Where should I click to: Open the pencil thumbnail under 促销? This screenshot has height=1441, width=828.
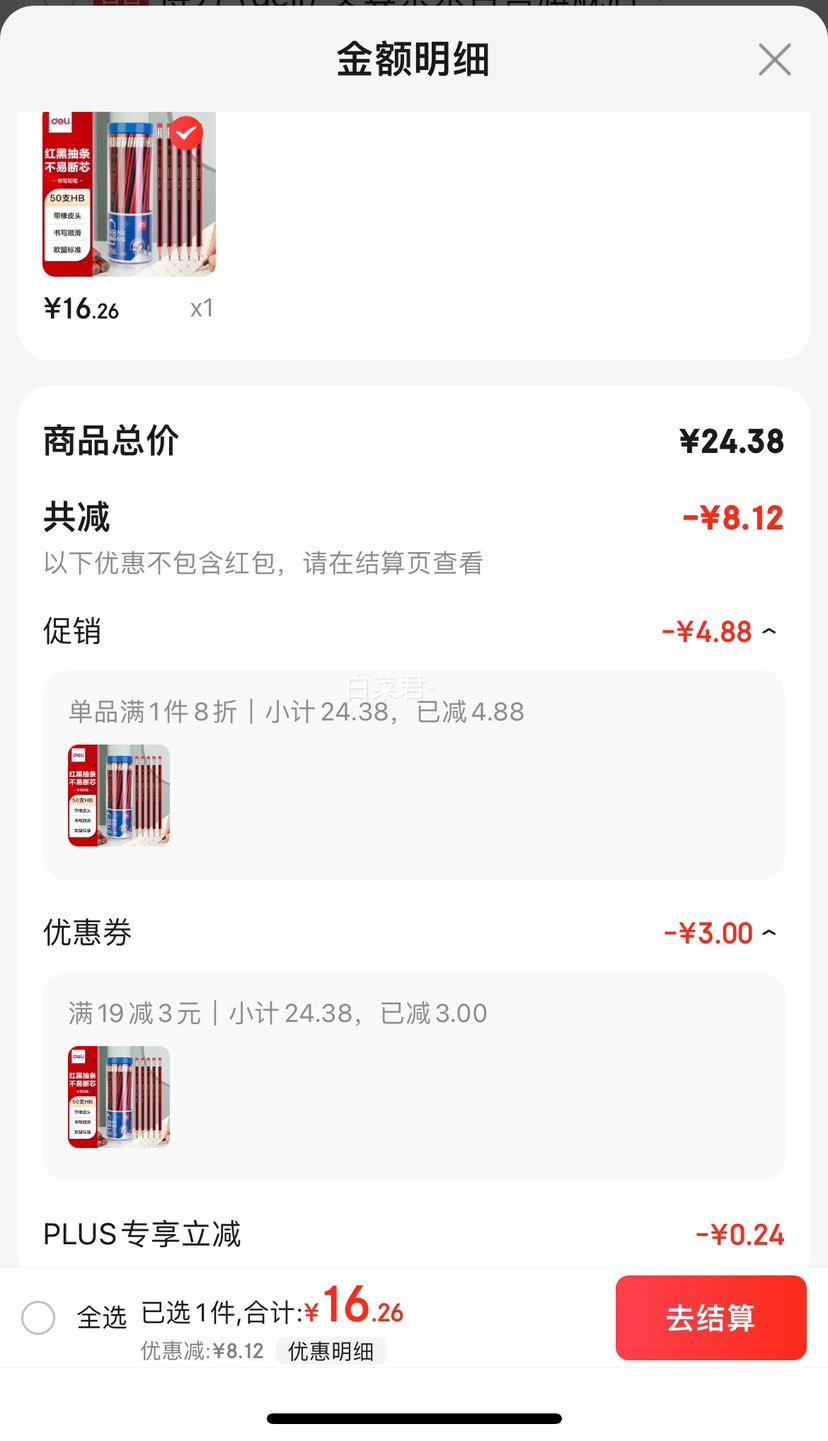click(119, 795)
